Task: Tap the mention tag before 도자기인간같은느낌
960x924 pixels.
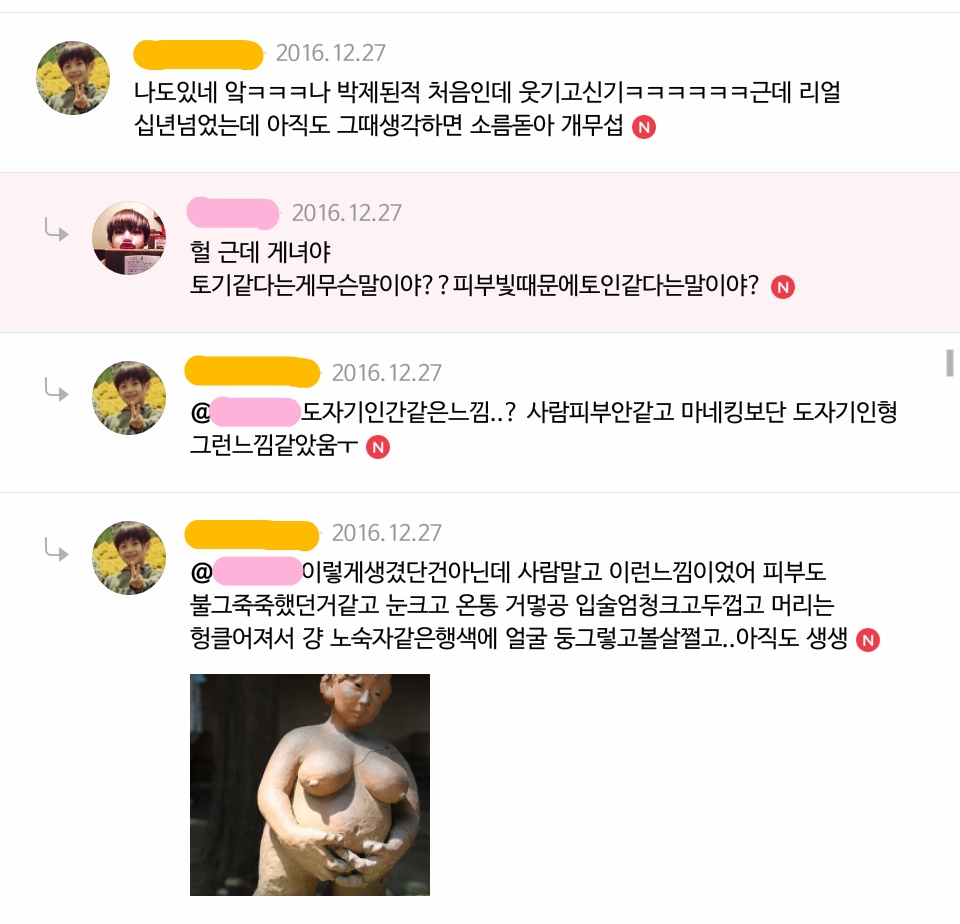Action: tap(246, 411)
